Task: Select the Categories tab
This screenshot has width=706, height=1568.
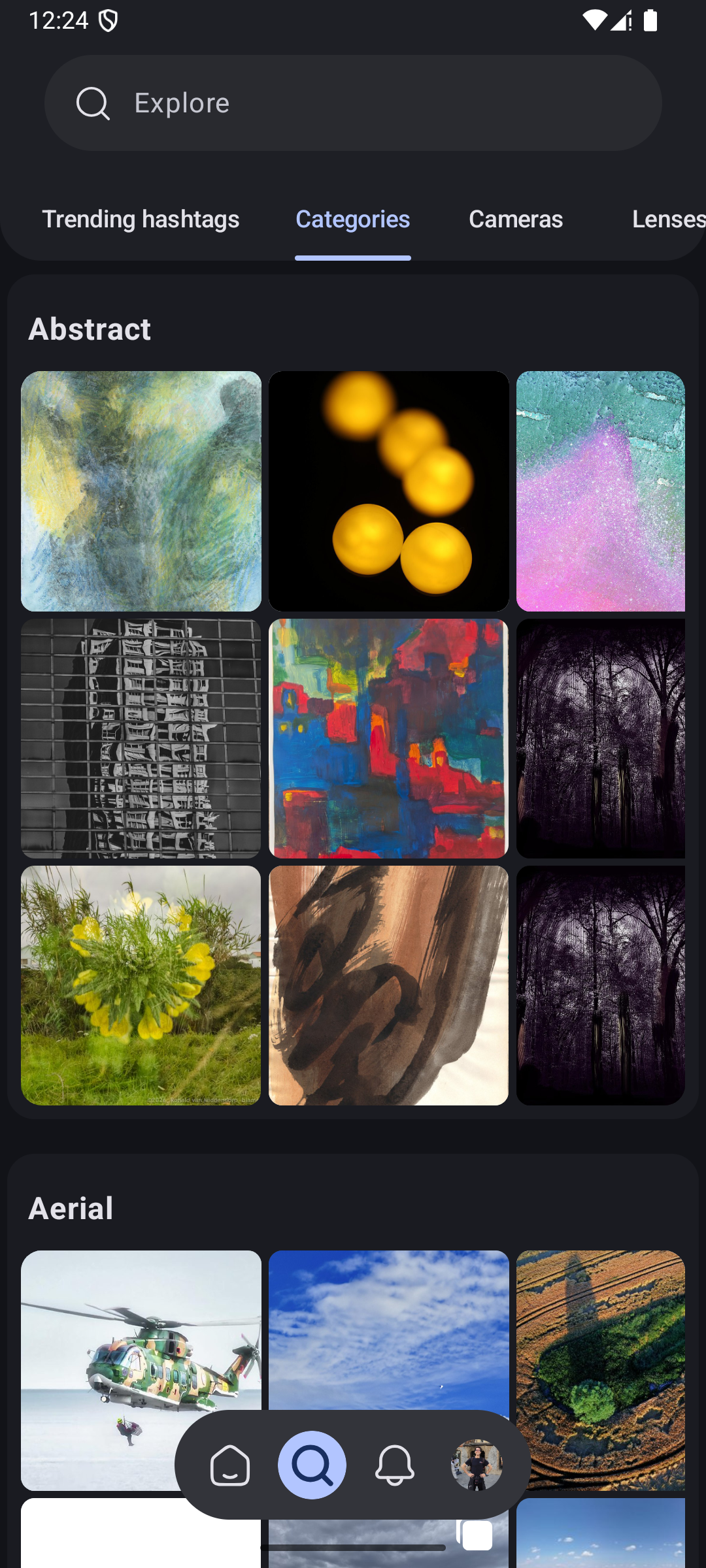Action: [x=353, y=219]
